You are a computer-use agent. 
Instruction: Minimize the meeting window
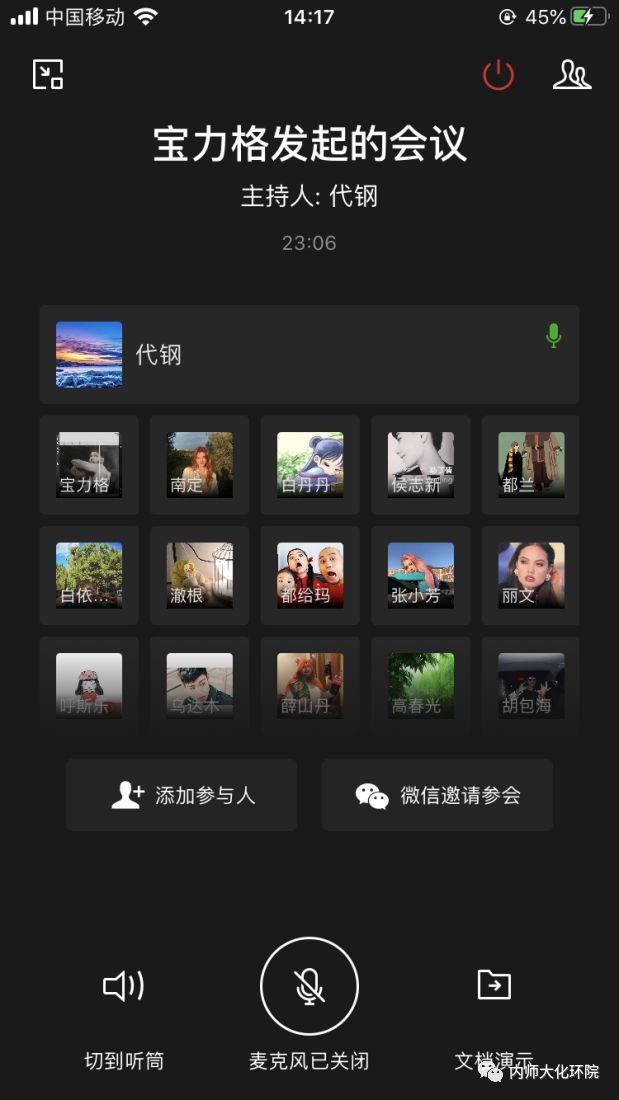tap(48, 75)
